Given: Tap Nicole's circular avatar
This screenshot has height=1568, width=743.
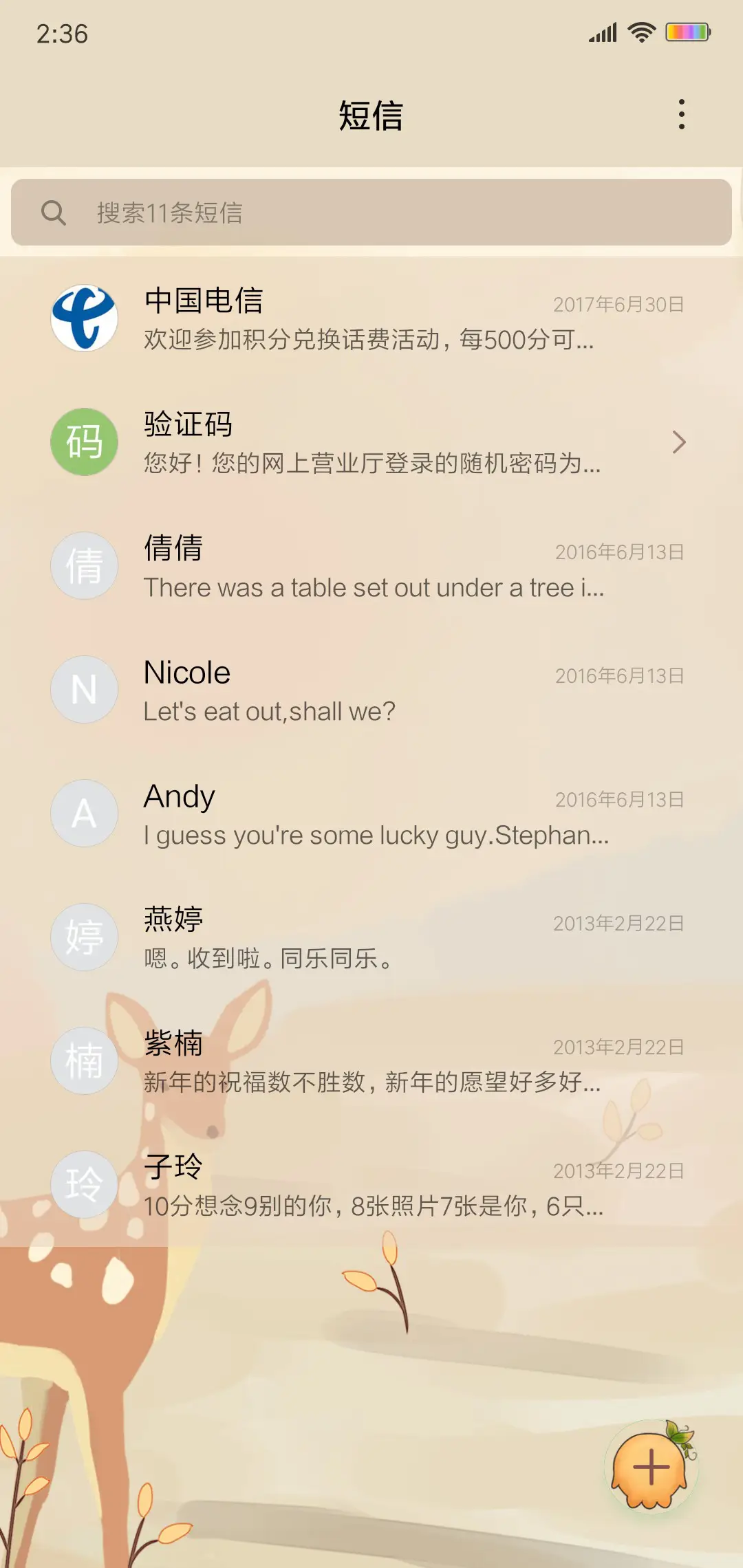Looking at the screenshot, I should click(84, 689).
